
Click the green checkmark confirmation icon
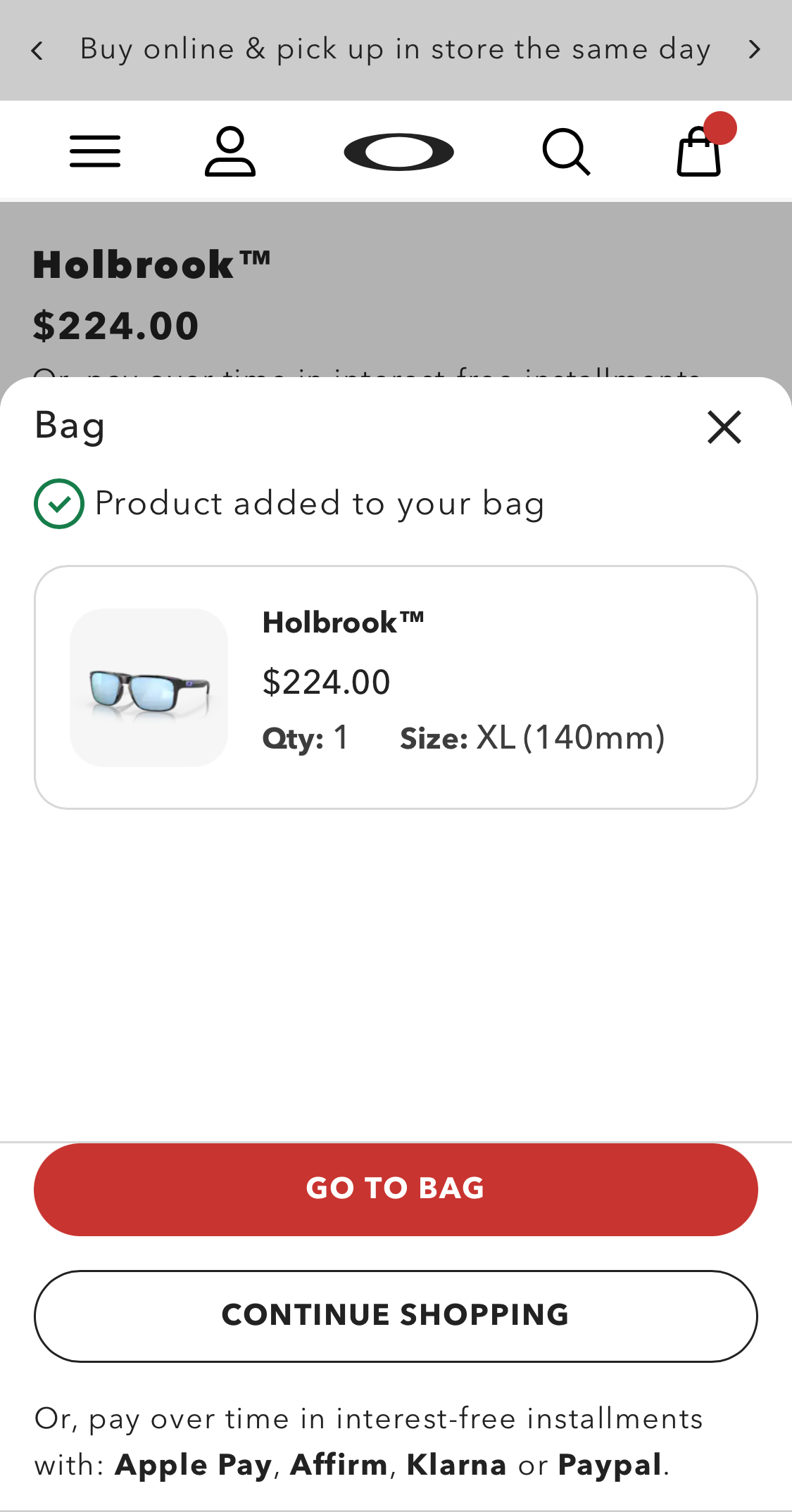[60, 502]
